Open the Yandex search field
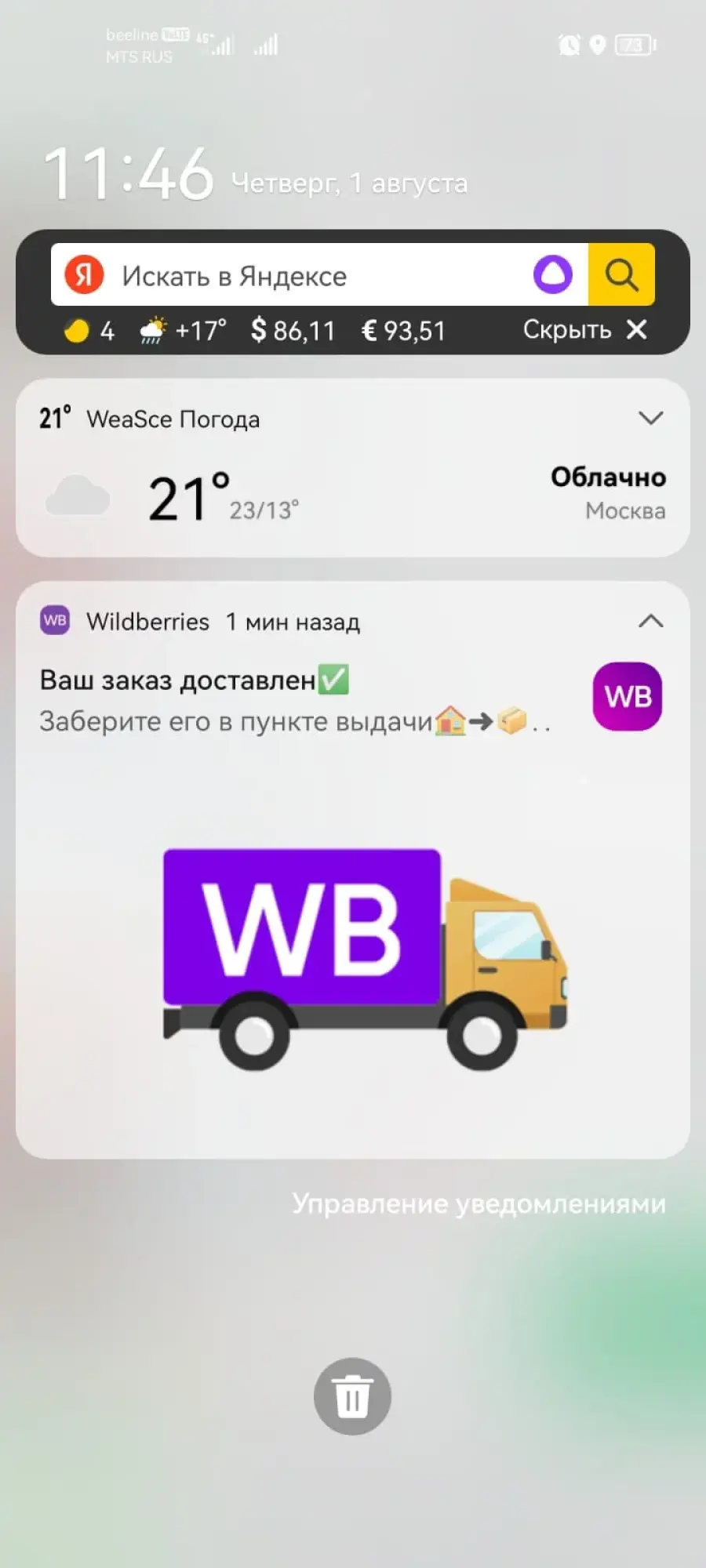Screen dimensions: 706x1568 [x=290, y=275]
